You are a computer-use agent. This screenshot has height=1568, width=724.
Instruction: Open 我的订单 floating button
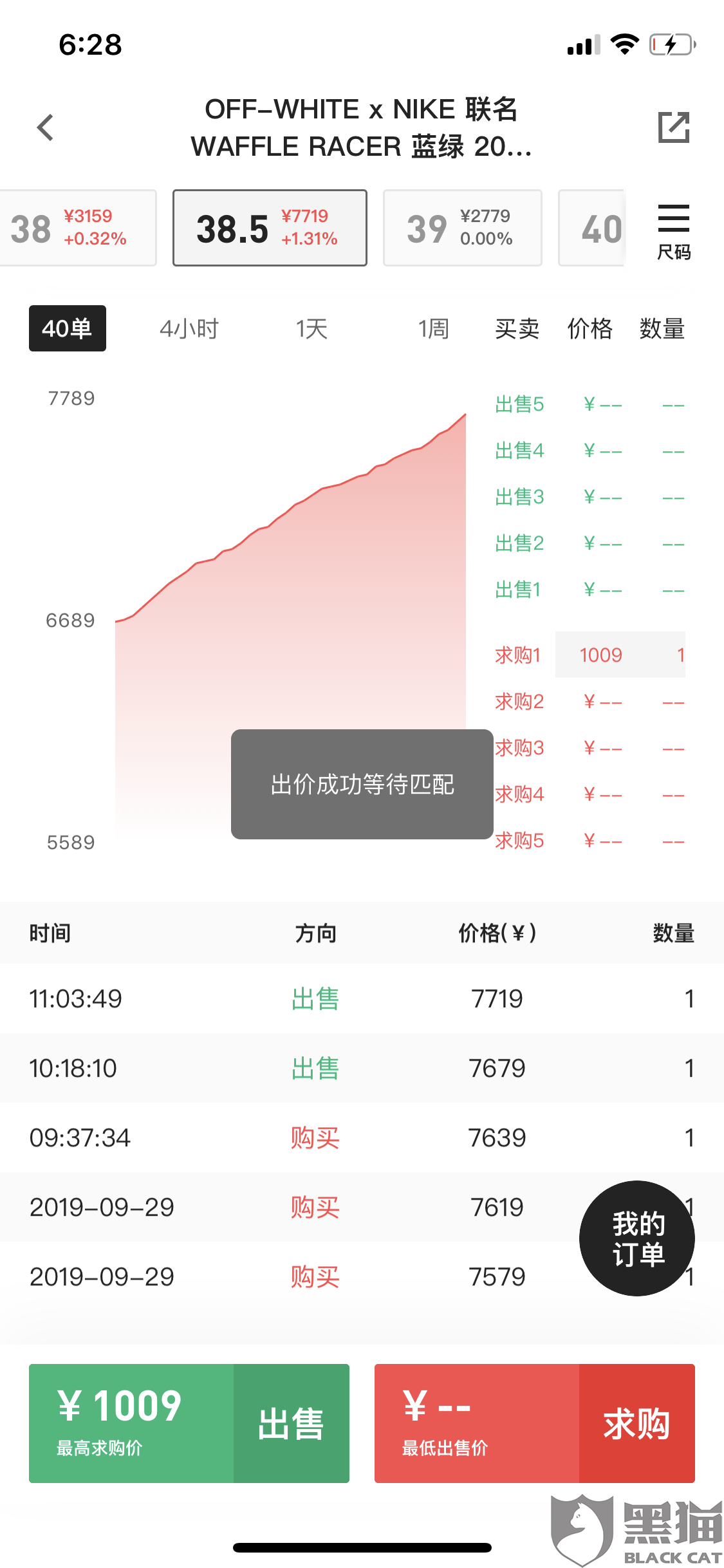coord(637,1238)
